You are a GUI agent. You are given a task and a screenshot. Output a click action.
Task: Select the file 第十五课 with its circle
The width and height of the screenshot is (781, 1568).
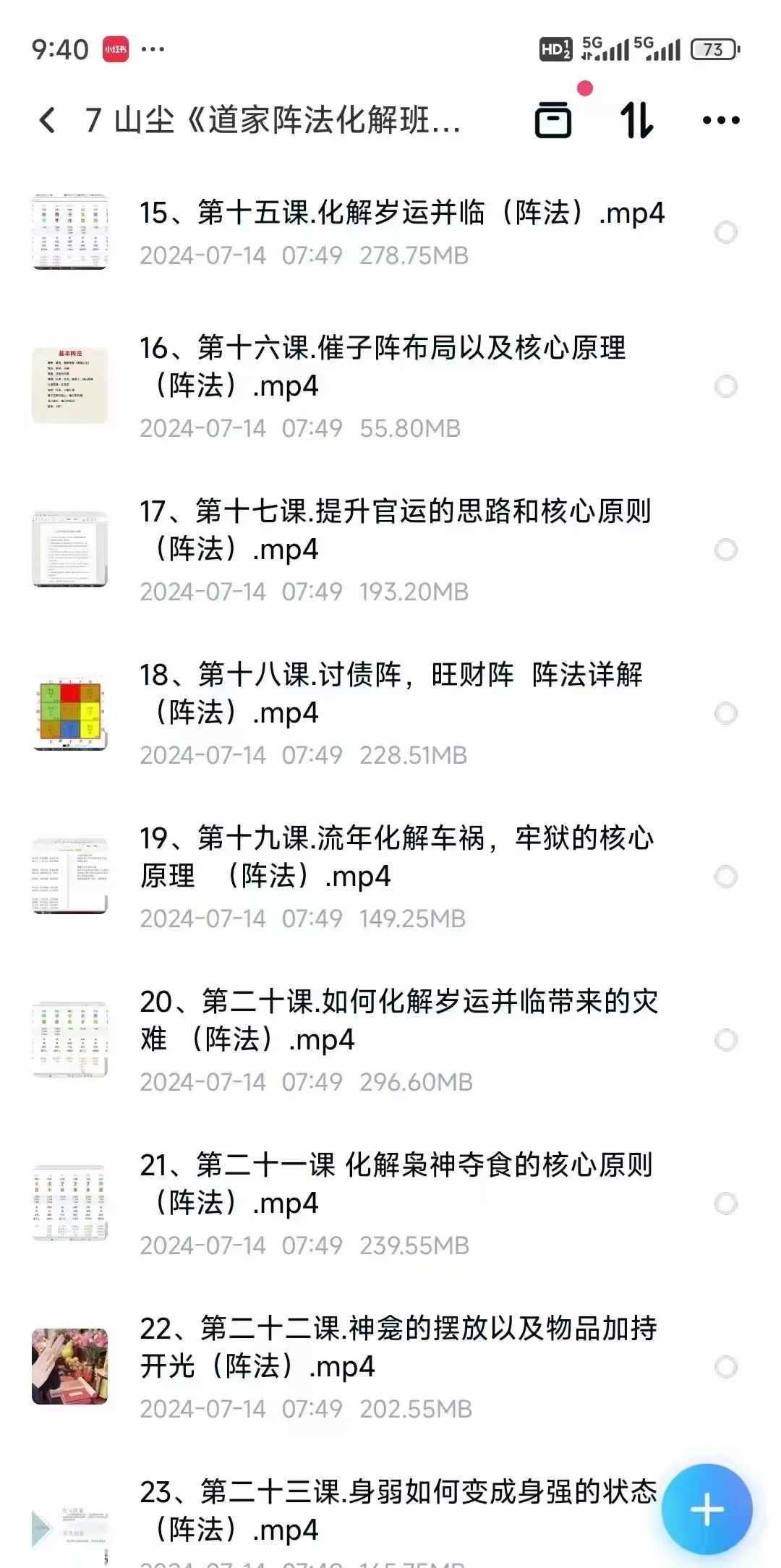tap(725, 232)
